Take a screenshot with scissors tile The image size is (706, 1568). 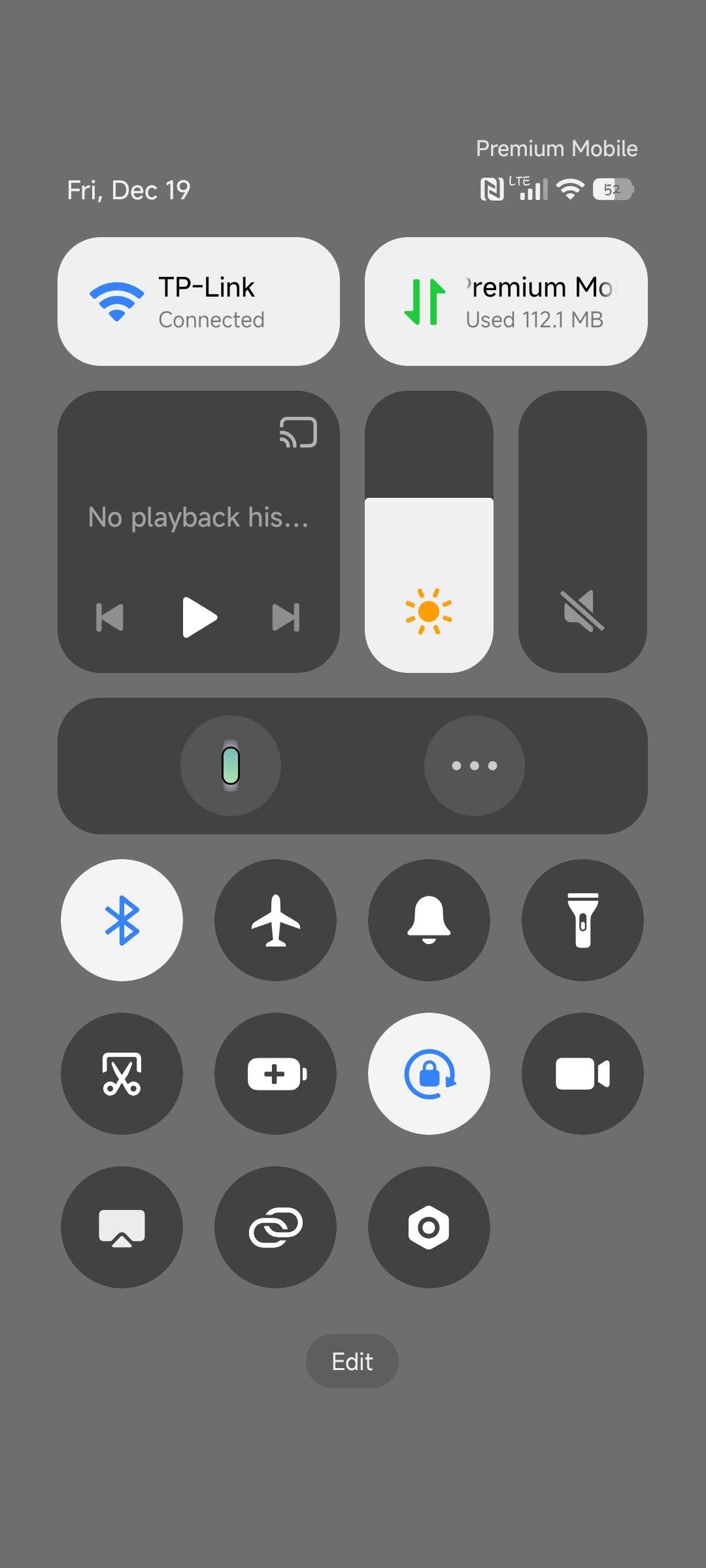122,1073
